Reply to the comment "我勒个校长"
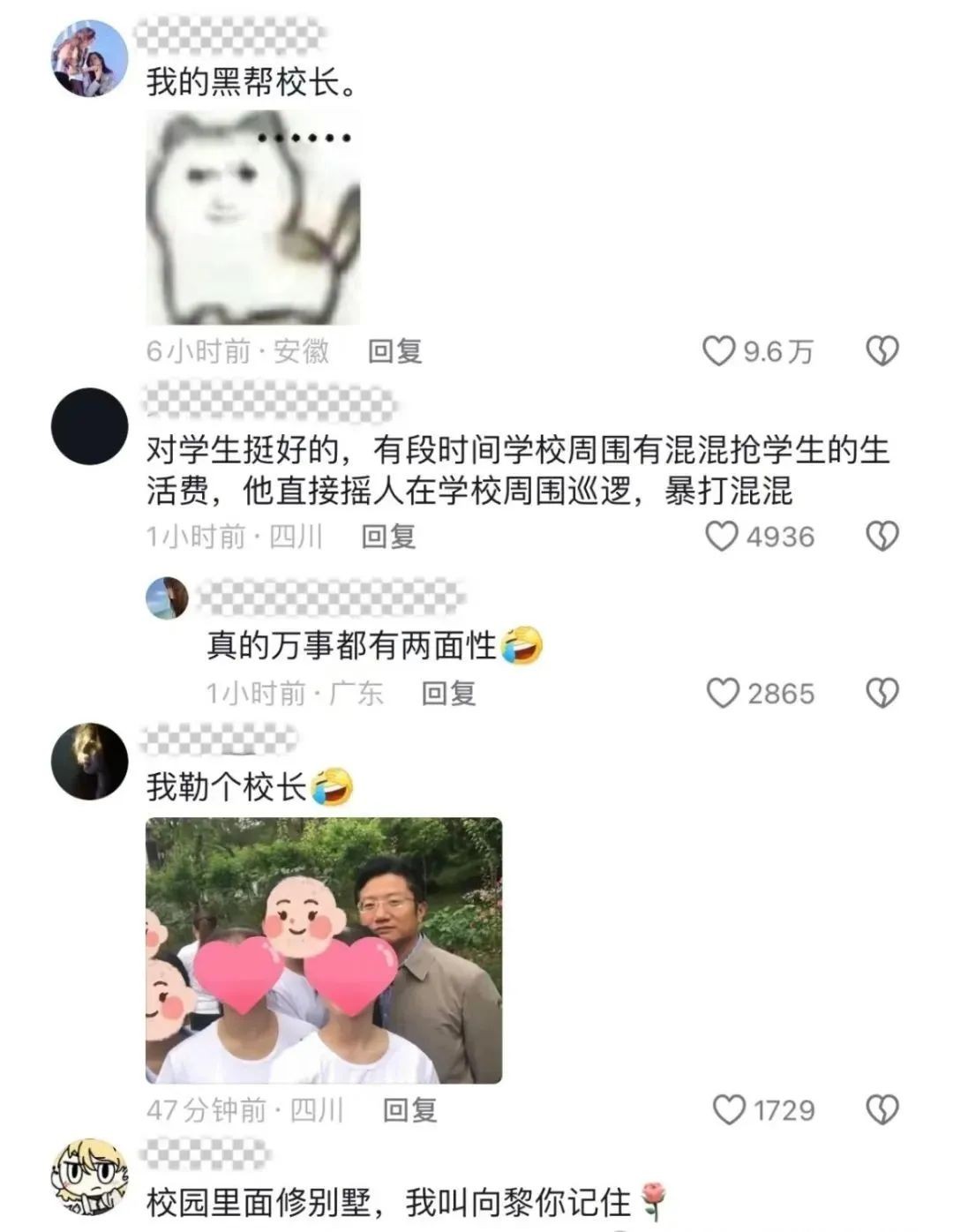This screenshot has width=953, height=1232. click(x=409, y=1110)
